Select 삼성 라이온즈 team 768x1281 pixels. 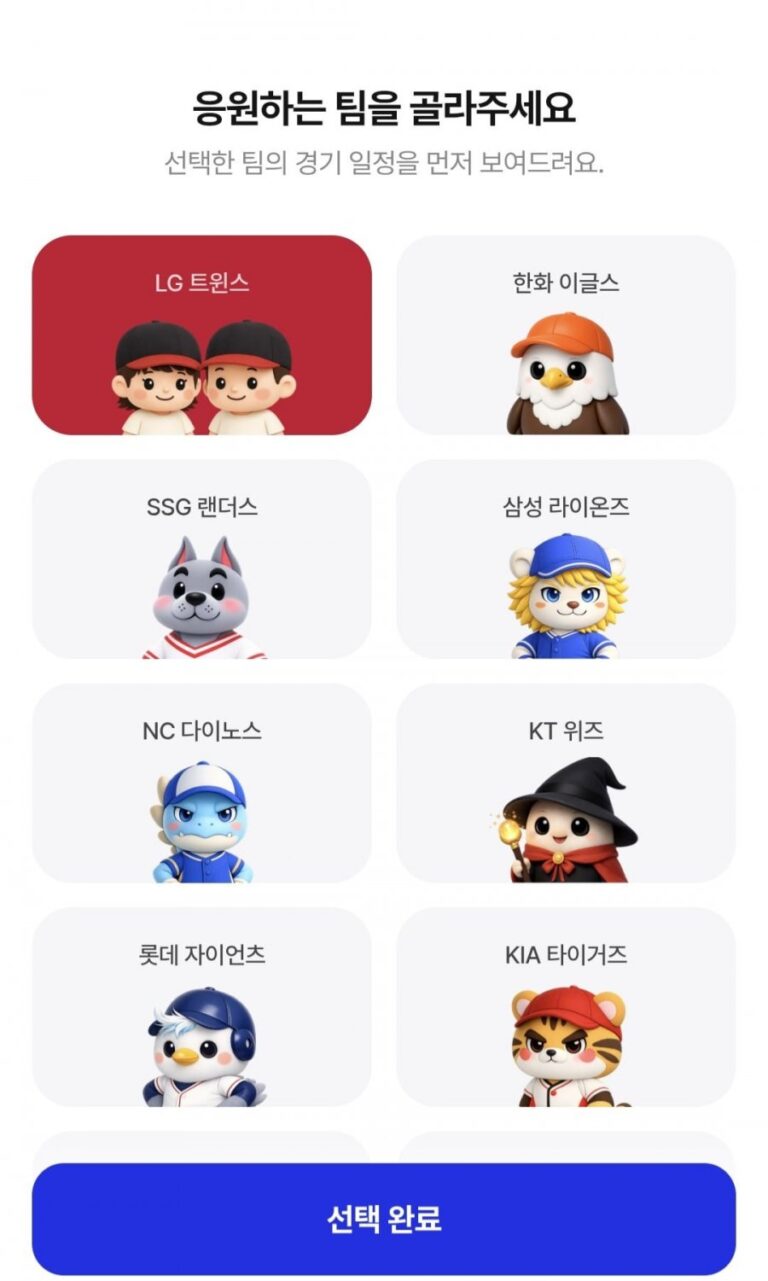[566, 559]
